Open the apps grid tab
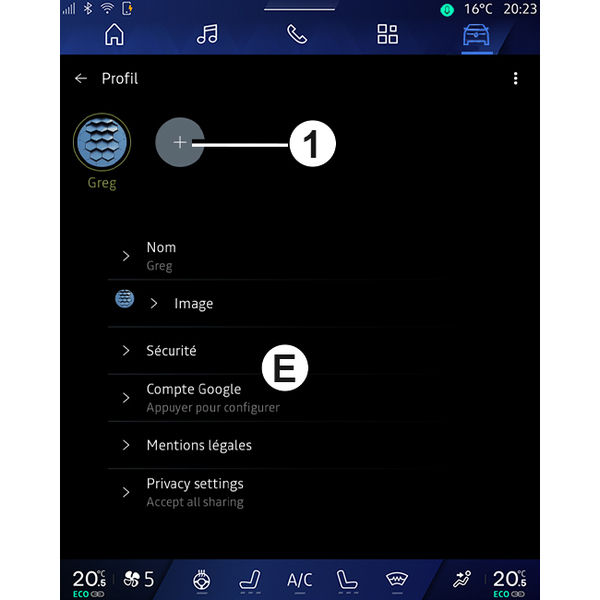The image size is (600, 600). (387, 34)
